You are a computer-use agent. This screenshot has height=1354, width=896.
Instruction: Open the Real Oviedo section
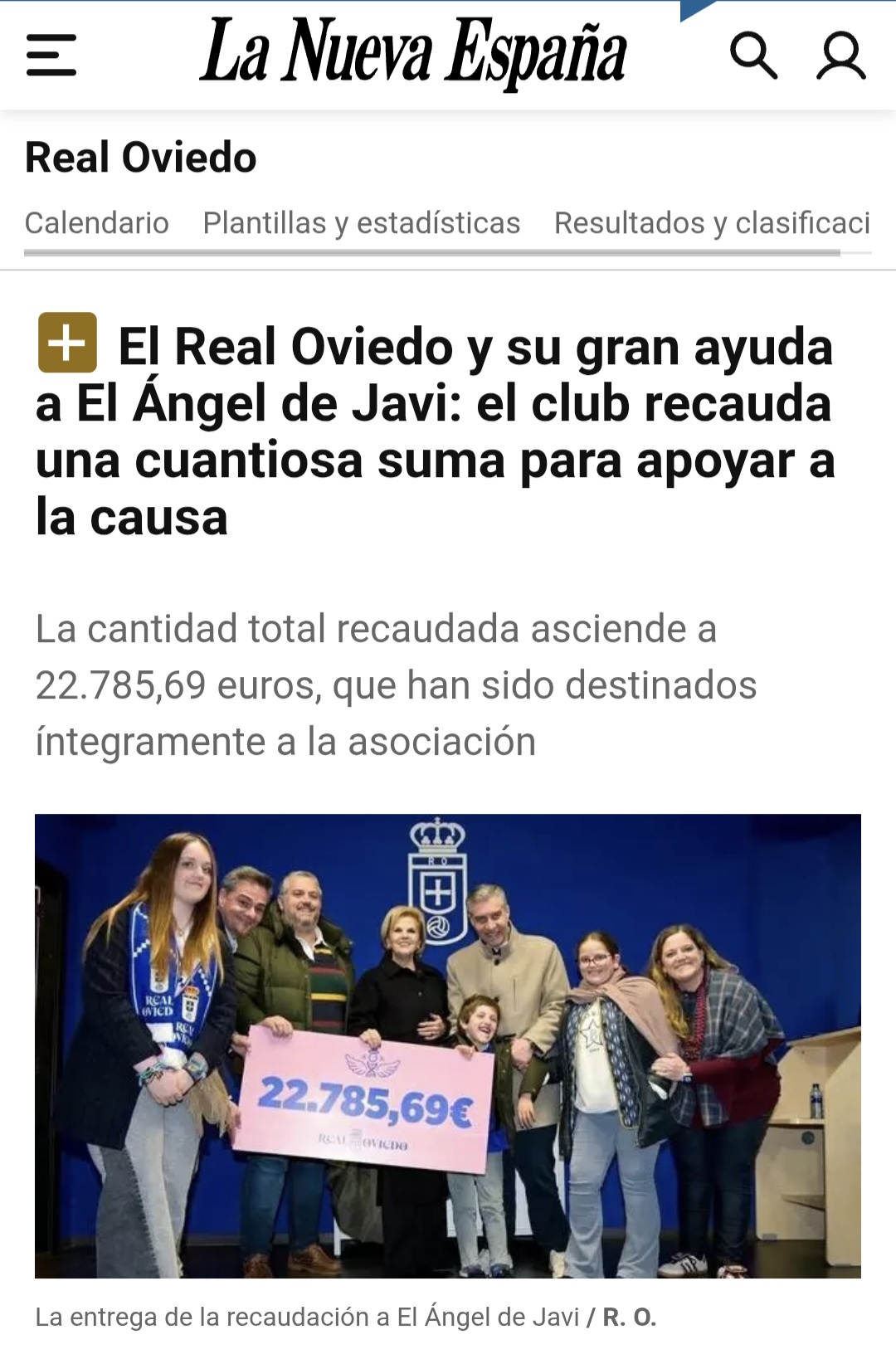click(x=141, y=158)
